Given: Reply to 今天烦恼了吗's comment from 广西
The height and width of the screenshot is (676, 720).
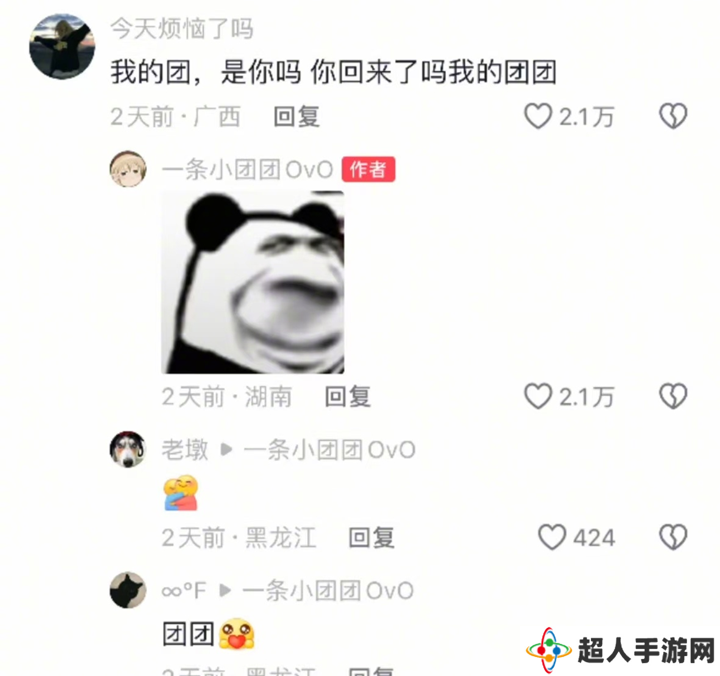Looking at the screenshot, I should coord(296,116).
